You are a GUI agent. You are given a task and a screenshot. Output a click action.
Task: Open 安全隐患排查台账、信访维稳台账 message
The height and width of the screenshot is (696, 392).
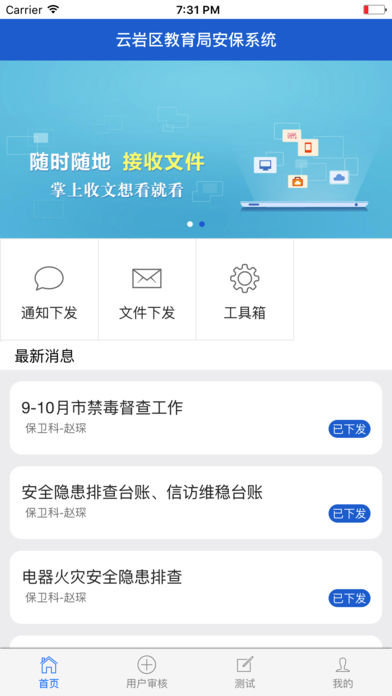pyautogui.click(x=196, y=502)
